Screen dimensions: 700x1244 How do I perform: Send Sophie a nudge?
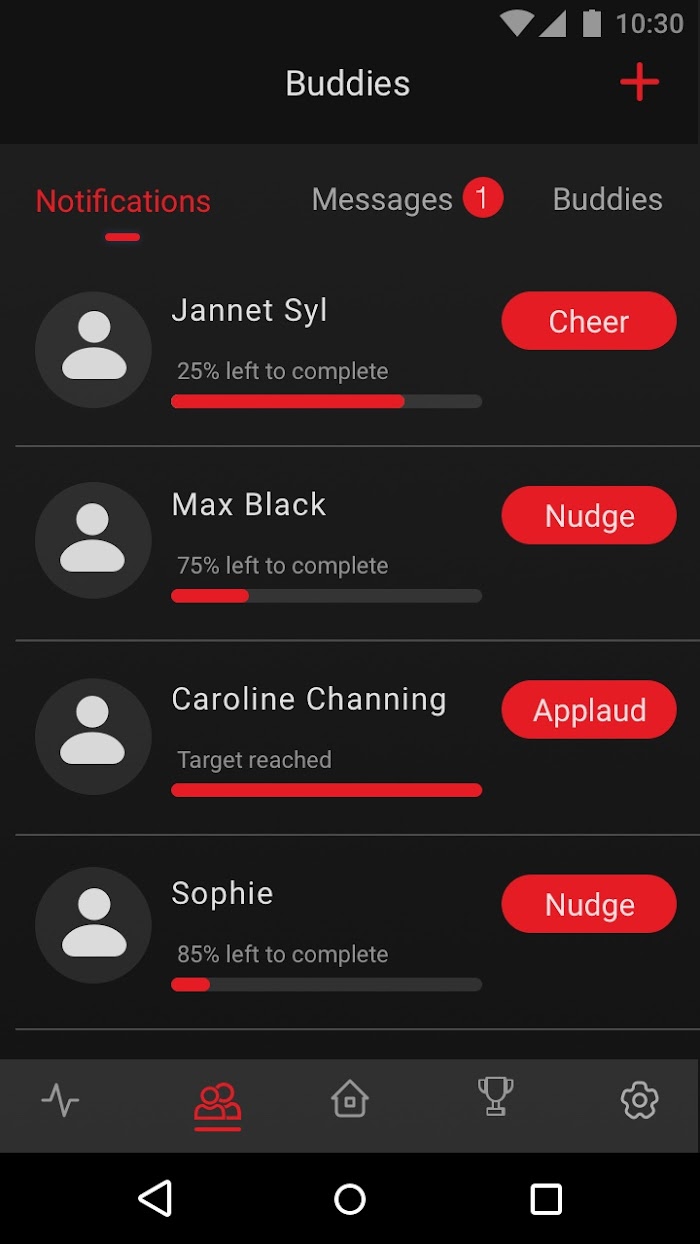pyautogui.click(x=588, y=904)
